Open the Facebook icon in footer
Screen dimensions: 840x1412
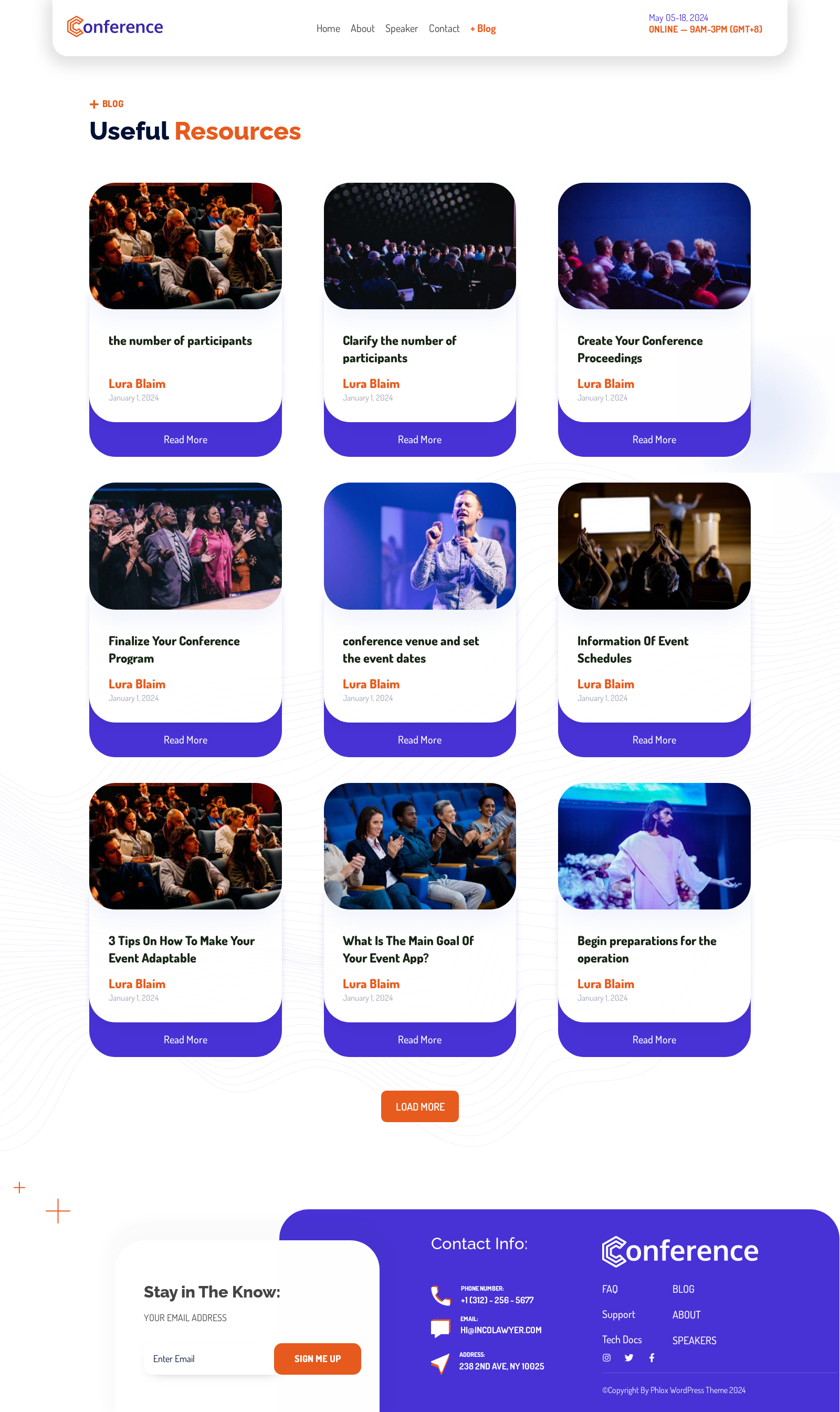(652, 1357)
